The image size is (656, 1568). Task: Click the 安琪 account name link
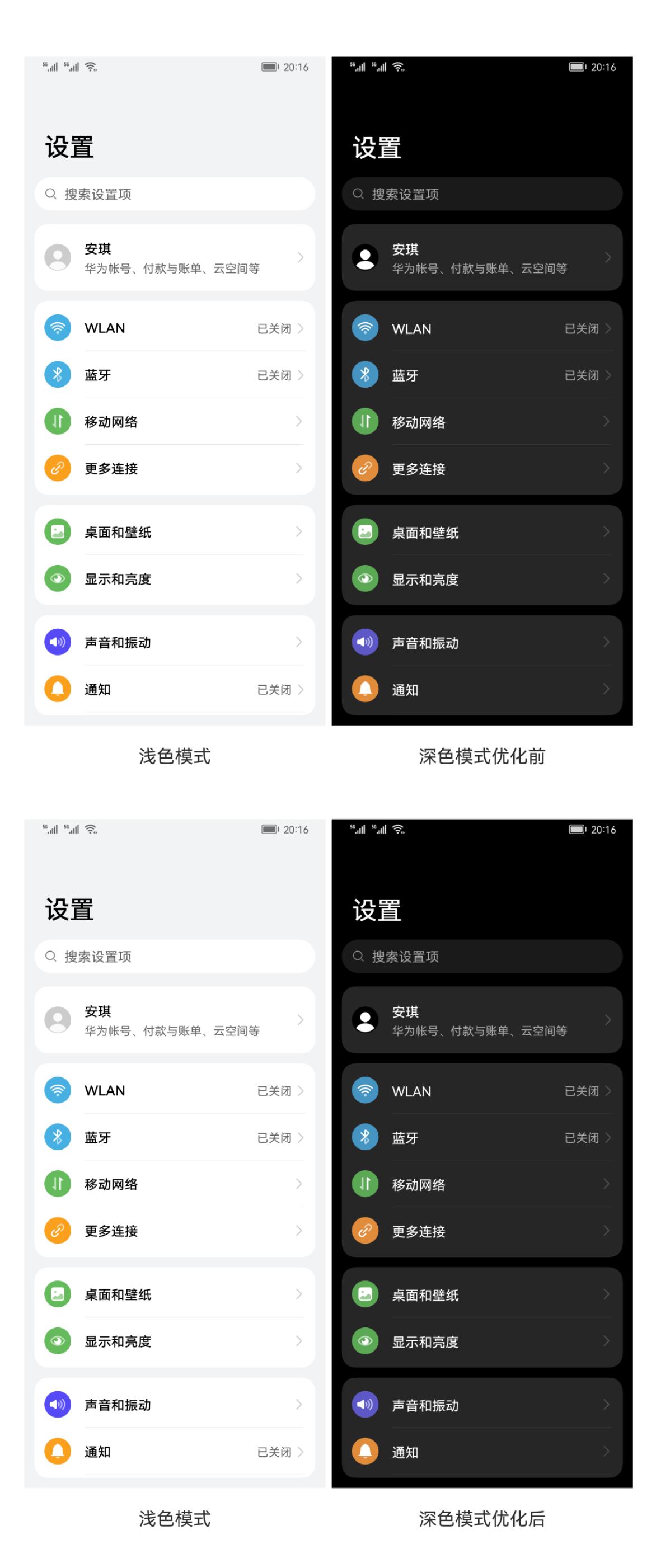[x=98, y=248]
